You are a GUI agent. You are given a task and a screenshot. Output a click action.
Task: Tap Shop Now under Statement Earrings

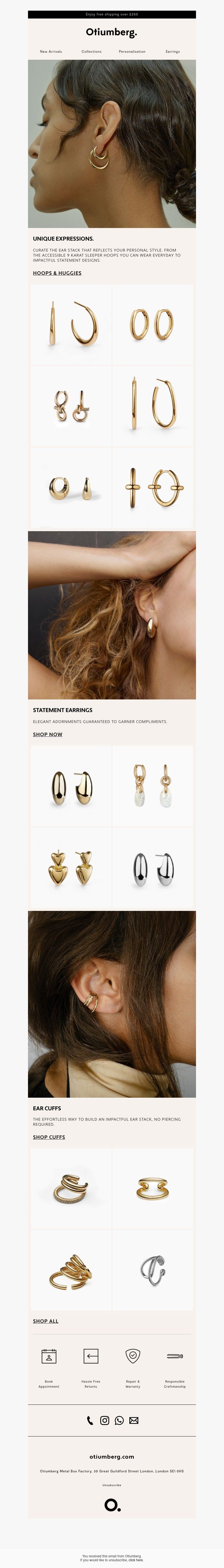pos(47,734)
